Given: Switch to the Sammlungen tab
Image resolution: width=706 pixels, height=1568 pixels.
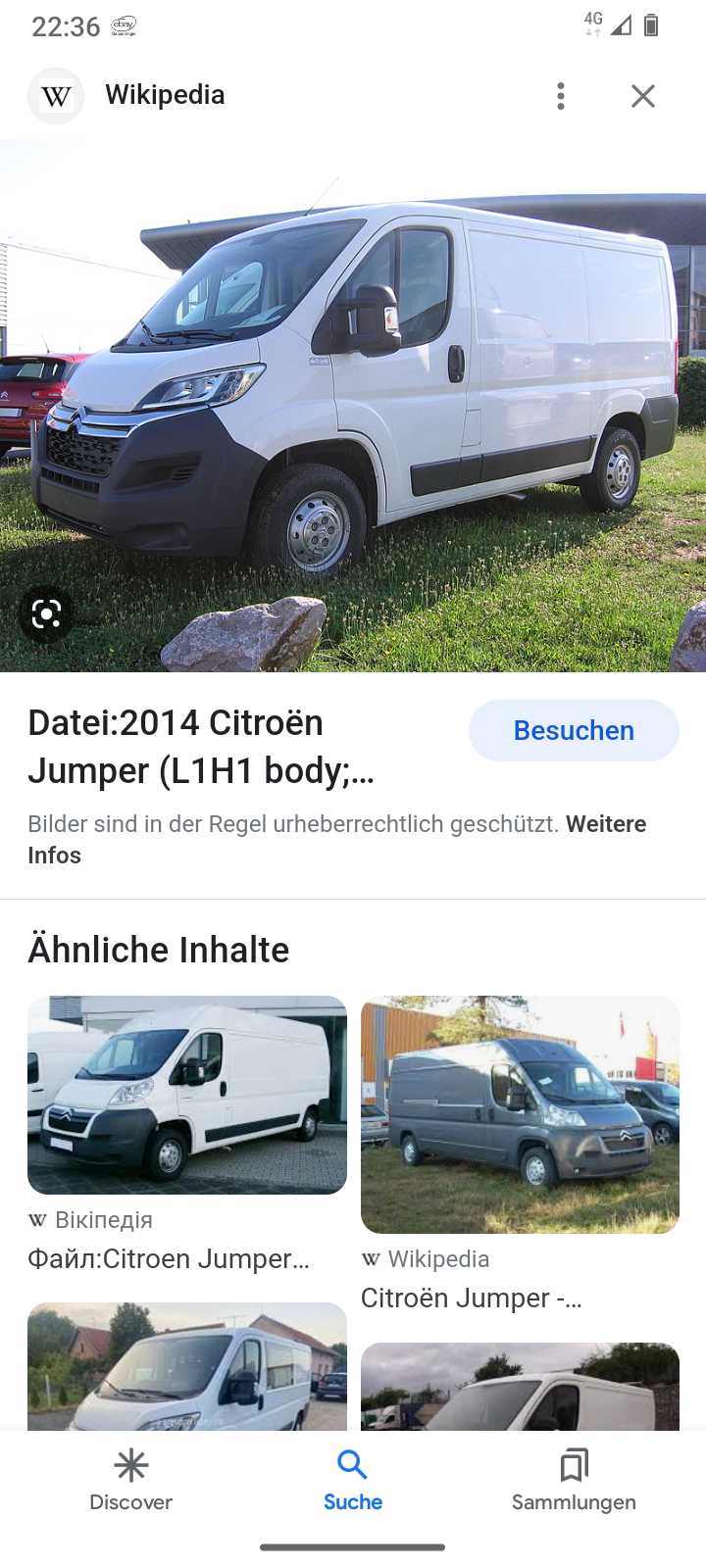Looking at the screenshot, I should pyautogui.click(x=574, y=1480).
